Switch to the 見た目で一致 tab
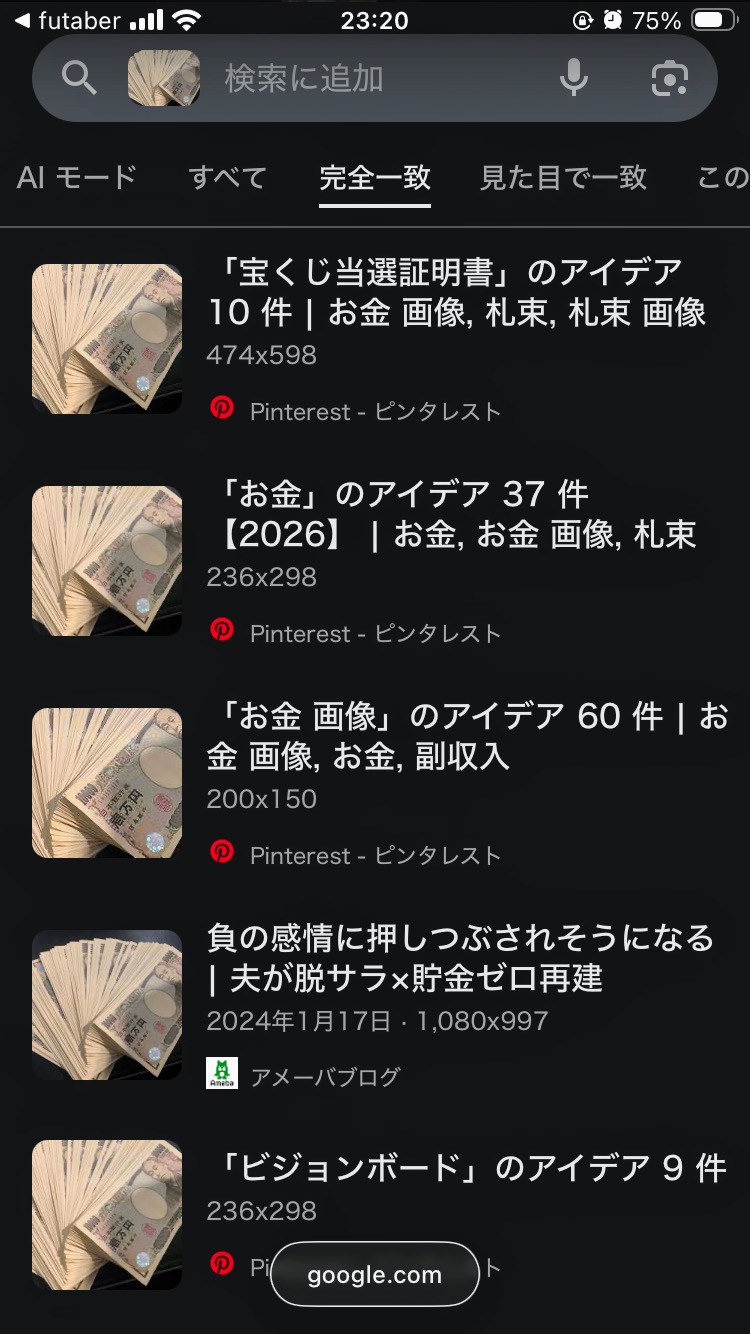The width and height of the screenshot is (750, 1334). tap(563, 178)
